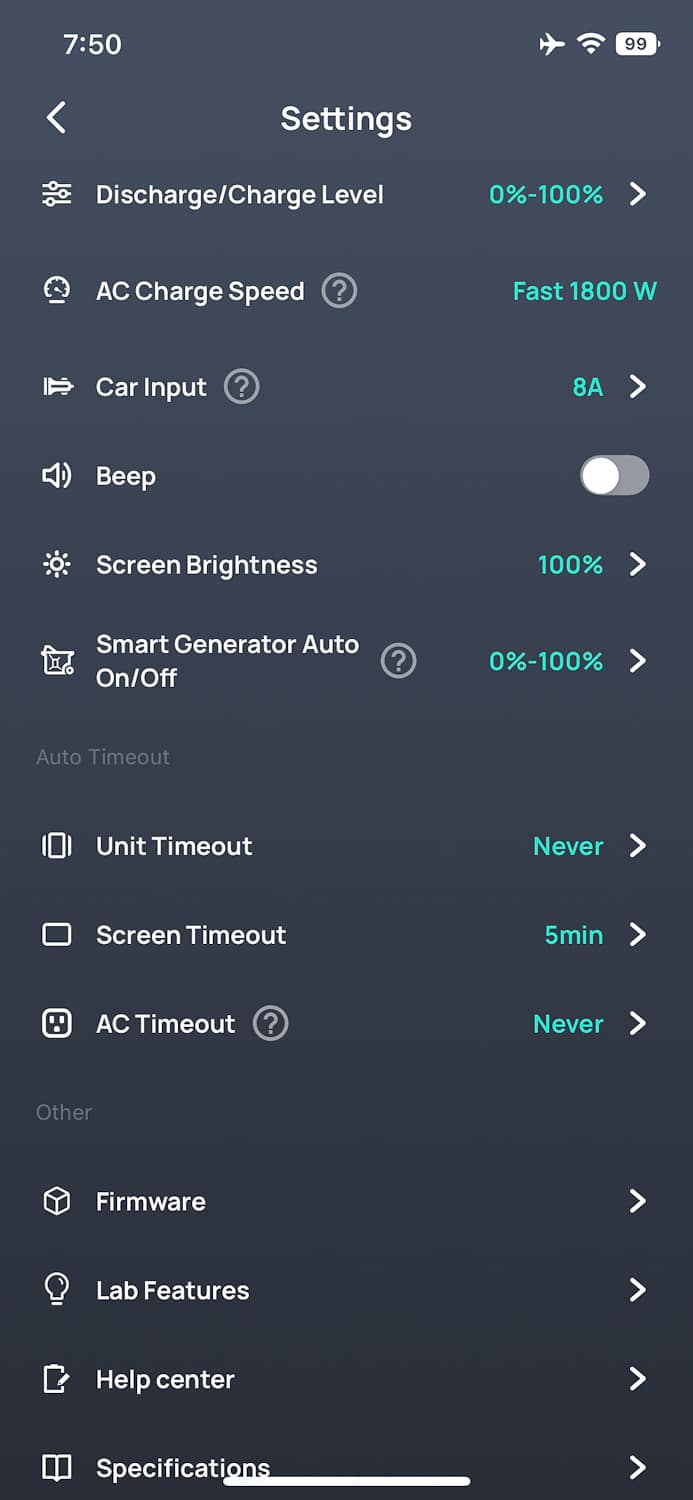Image resolution: width=693 pixels, height=1500 pixels.
Task: Open the Car Input current setting
Action: pos(346,387)
